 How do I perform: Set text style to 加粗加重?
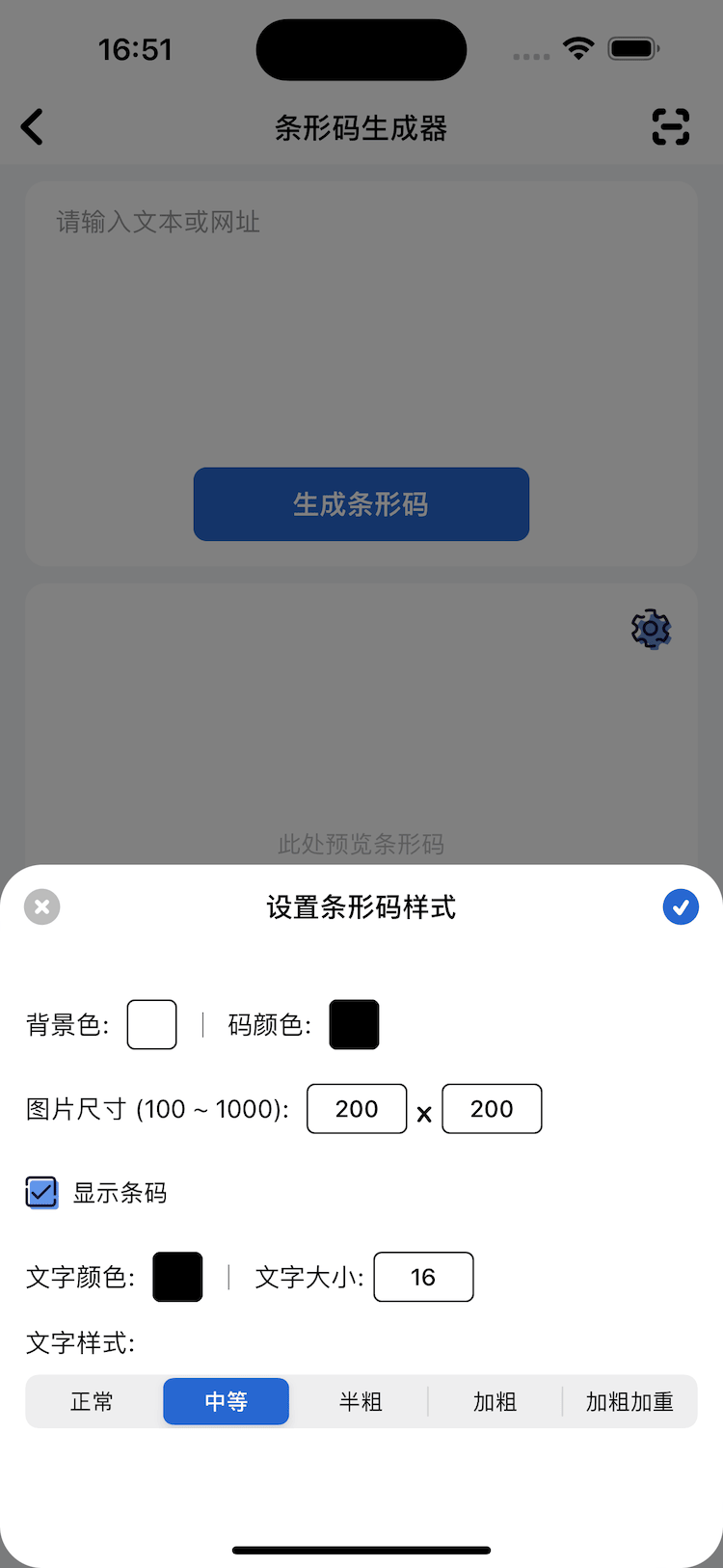[629, 1401]
